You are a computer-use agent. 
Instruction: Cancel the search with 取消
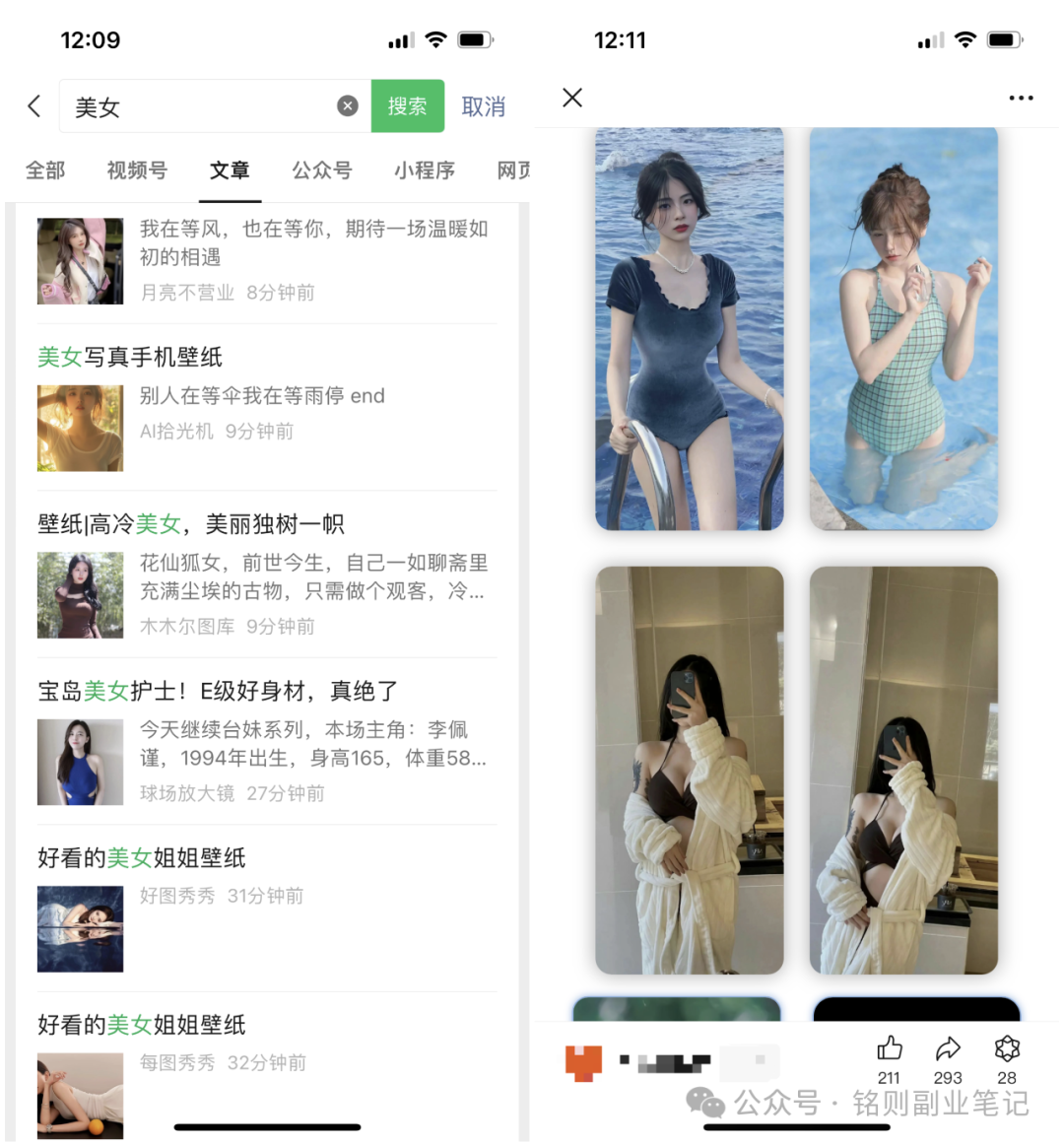[483, 106]
